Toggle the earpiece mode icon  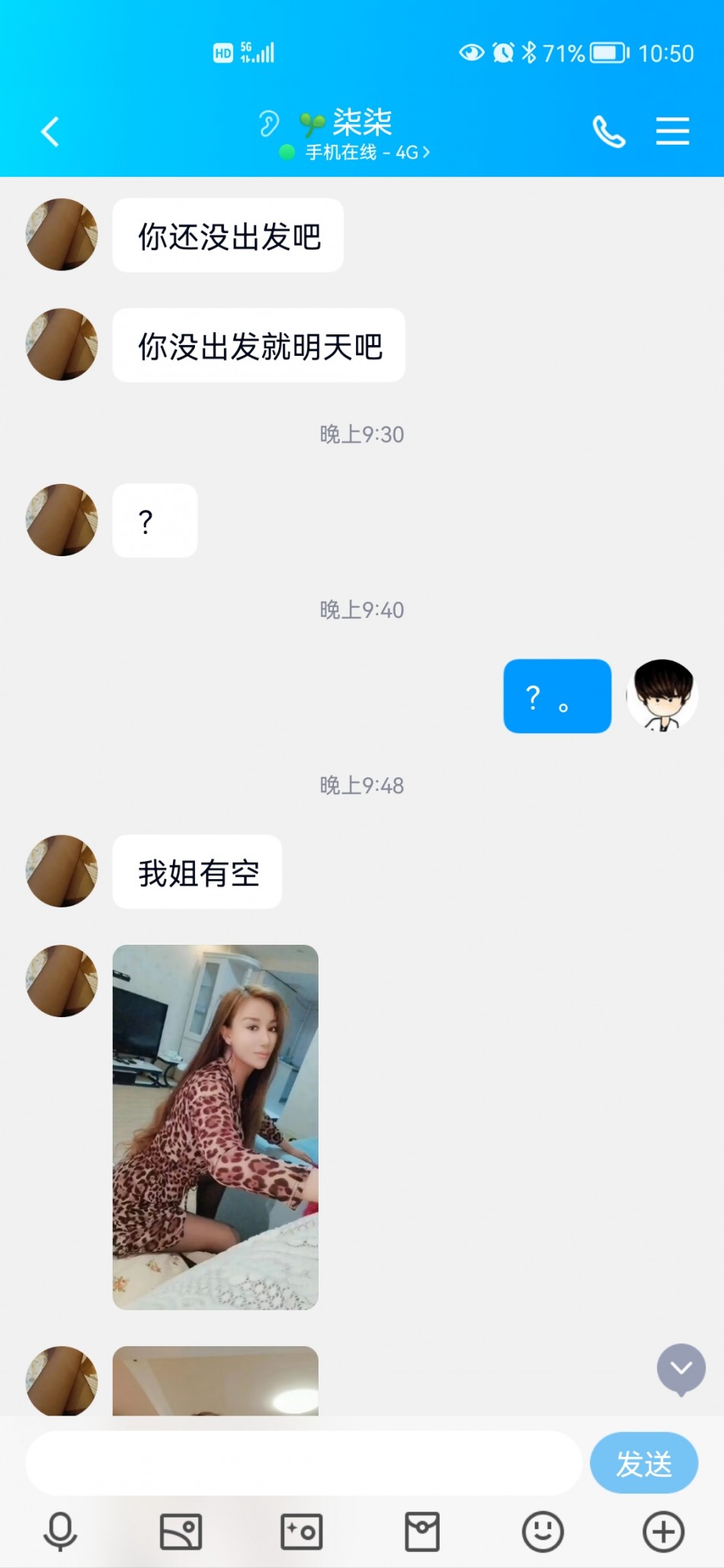[x=268, y=123]
